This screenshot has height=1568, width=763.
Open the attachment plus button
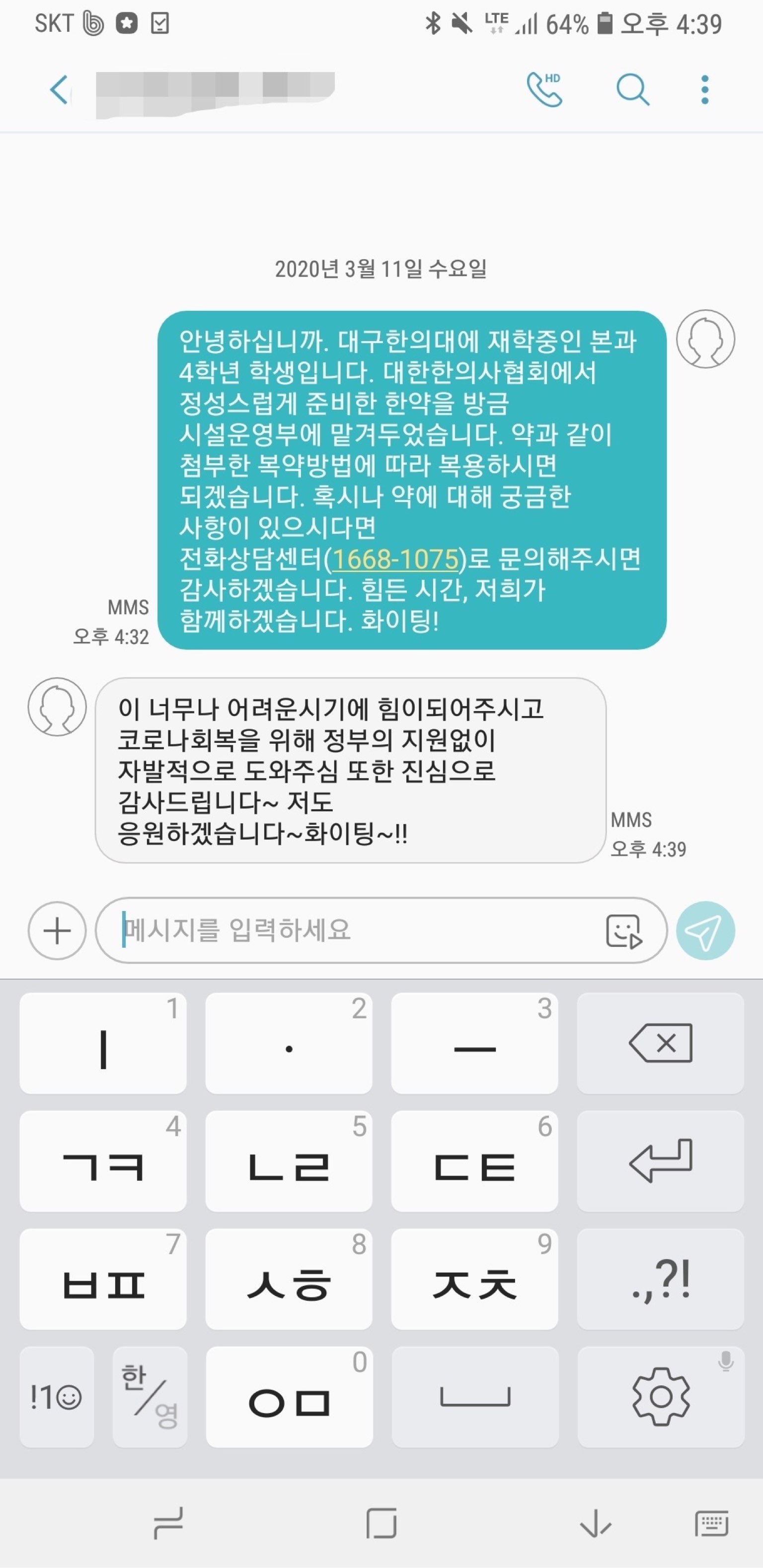(x=57, y=930)
